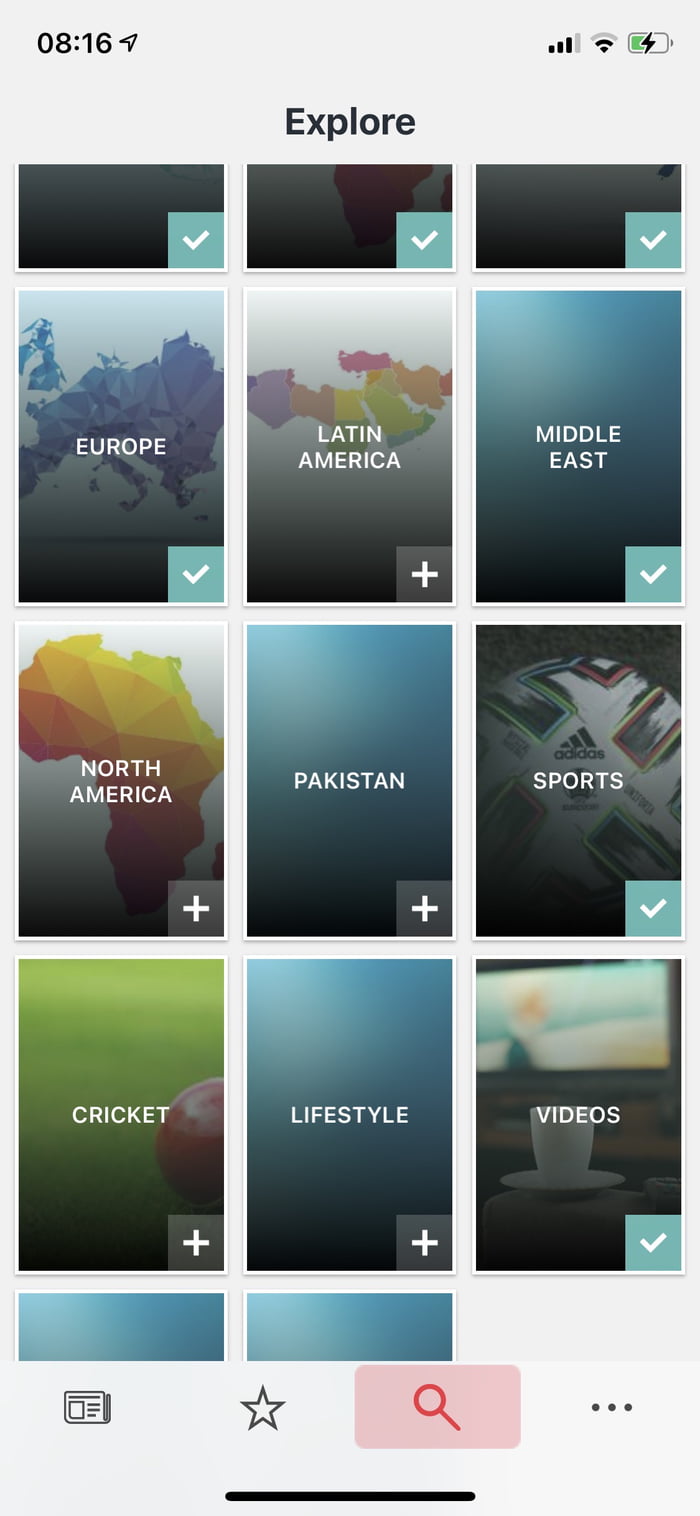Open the Europe category tile

tap(121, 446)
